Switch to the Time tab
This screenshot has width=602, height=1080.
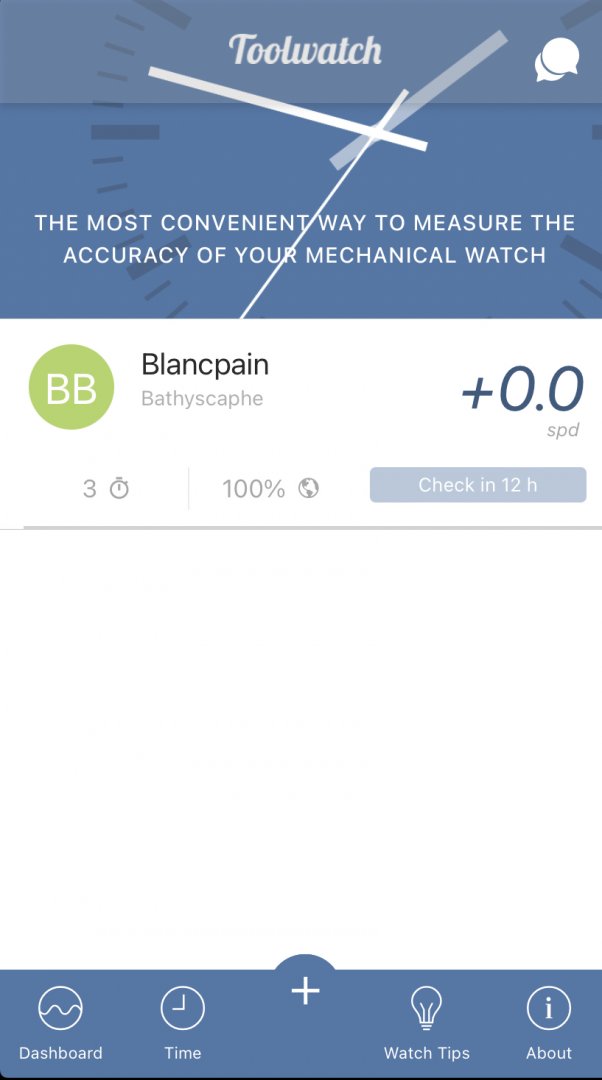pos(182,1023)
